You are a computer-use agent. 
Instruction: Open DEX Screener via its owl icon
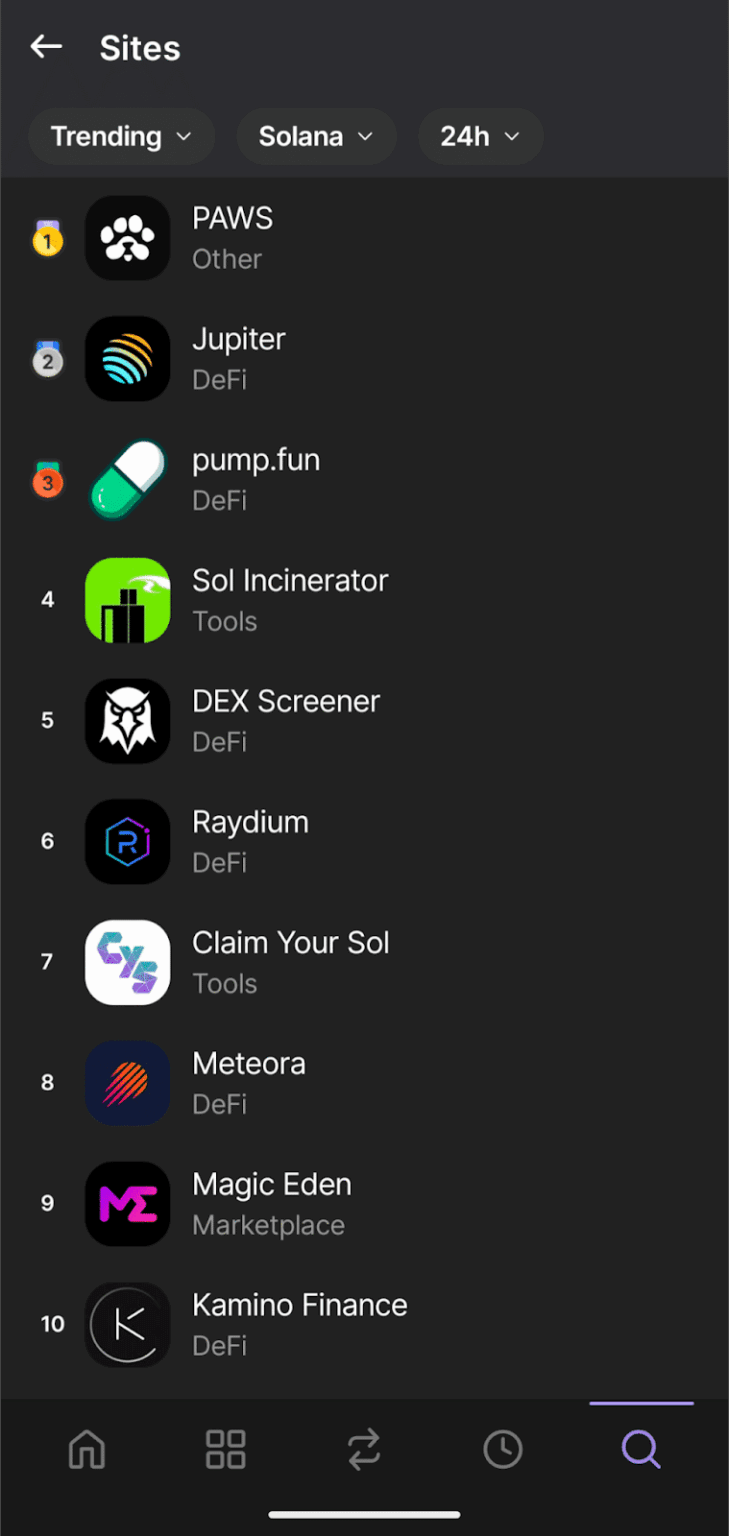(x=127, y=721)
